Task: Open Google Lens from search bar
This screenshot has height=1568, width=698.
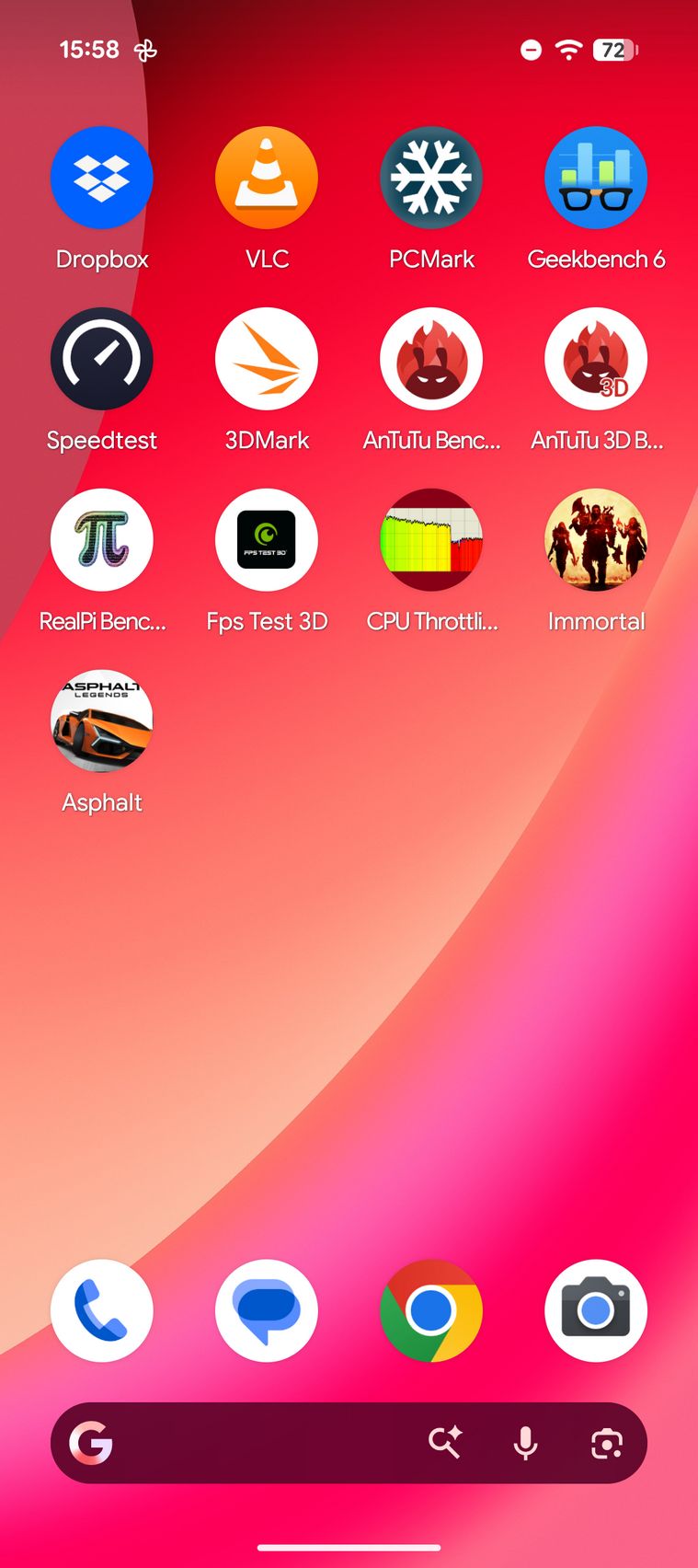Action: coord(607,1443)
